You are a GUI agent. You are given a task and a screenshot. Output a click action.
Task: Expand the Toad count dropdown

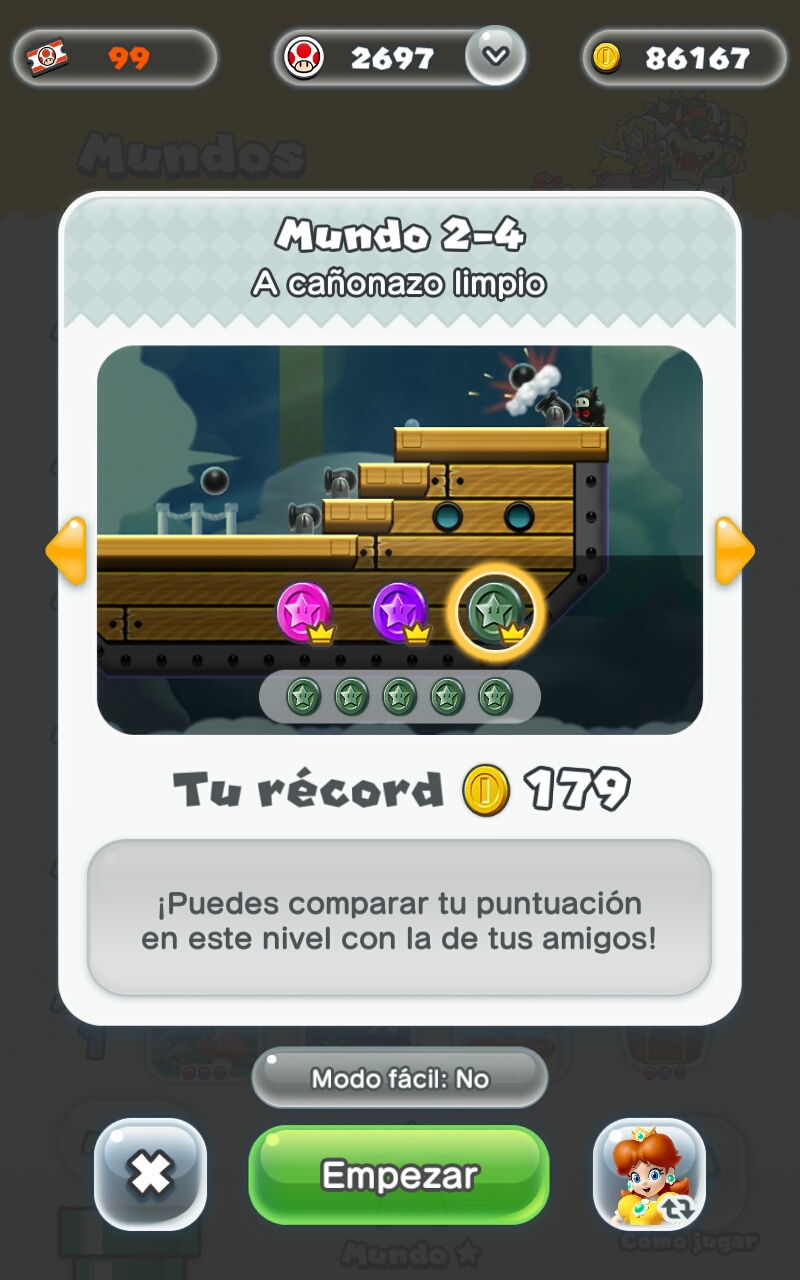pos(496,56)
